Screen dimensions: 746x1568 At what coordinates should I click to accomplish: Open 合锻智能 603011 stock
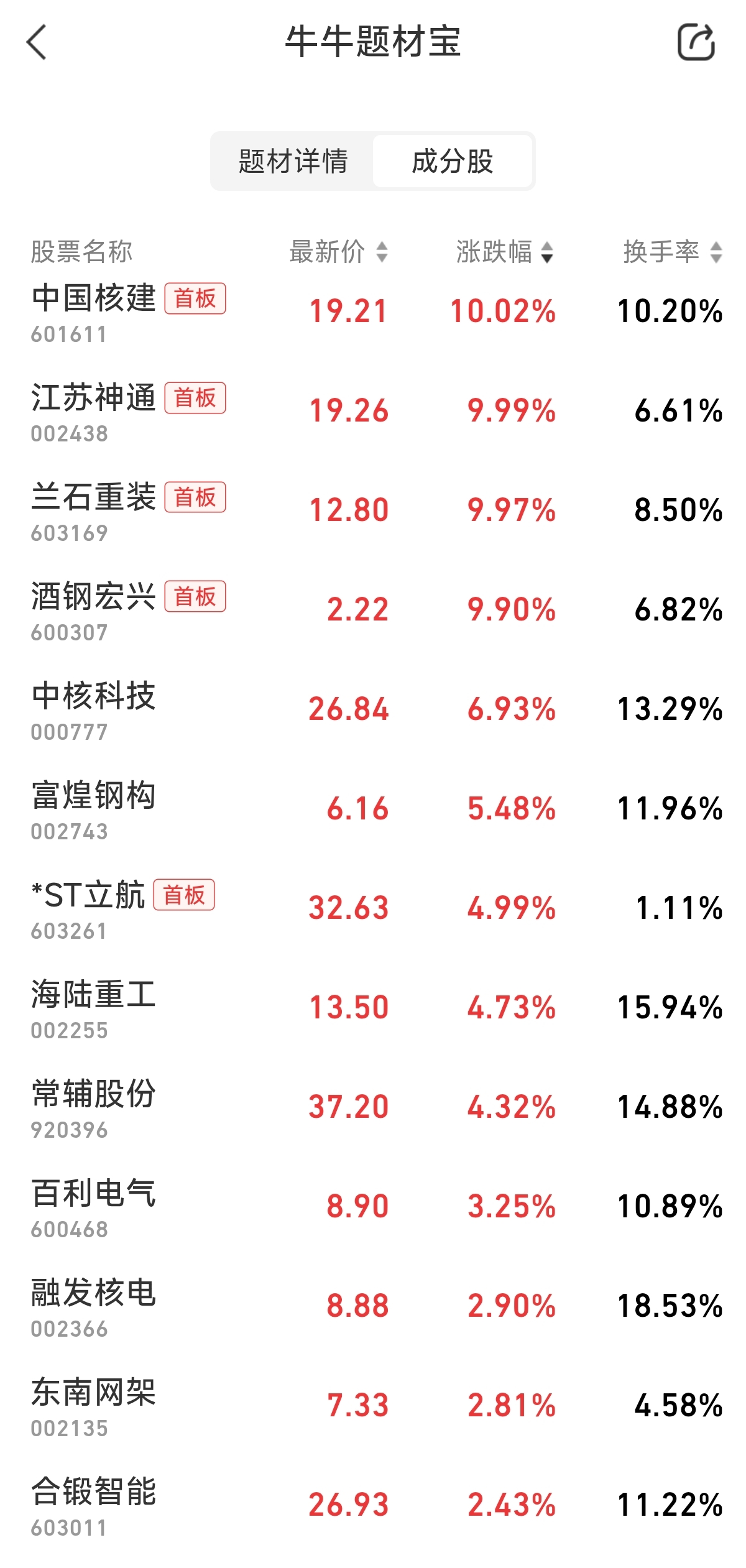pos(93,1506)
